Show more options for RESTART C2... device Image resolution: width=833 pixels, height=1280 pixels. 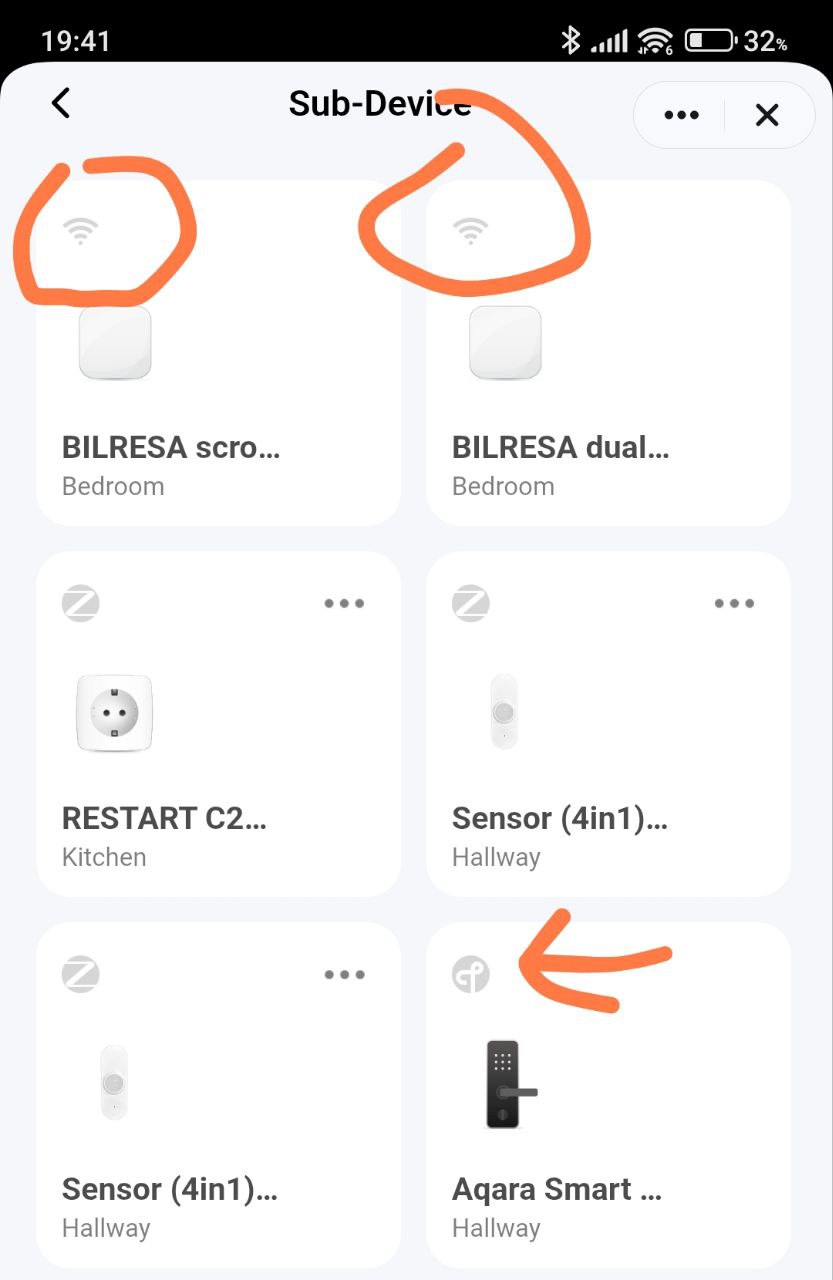(344, 604)
